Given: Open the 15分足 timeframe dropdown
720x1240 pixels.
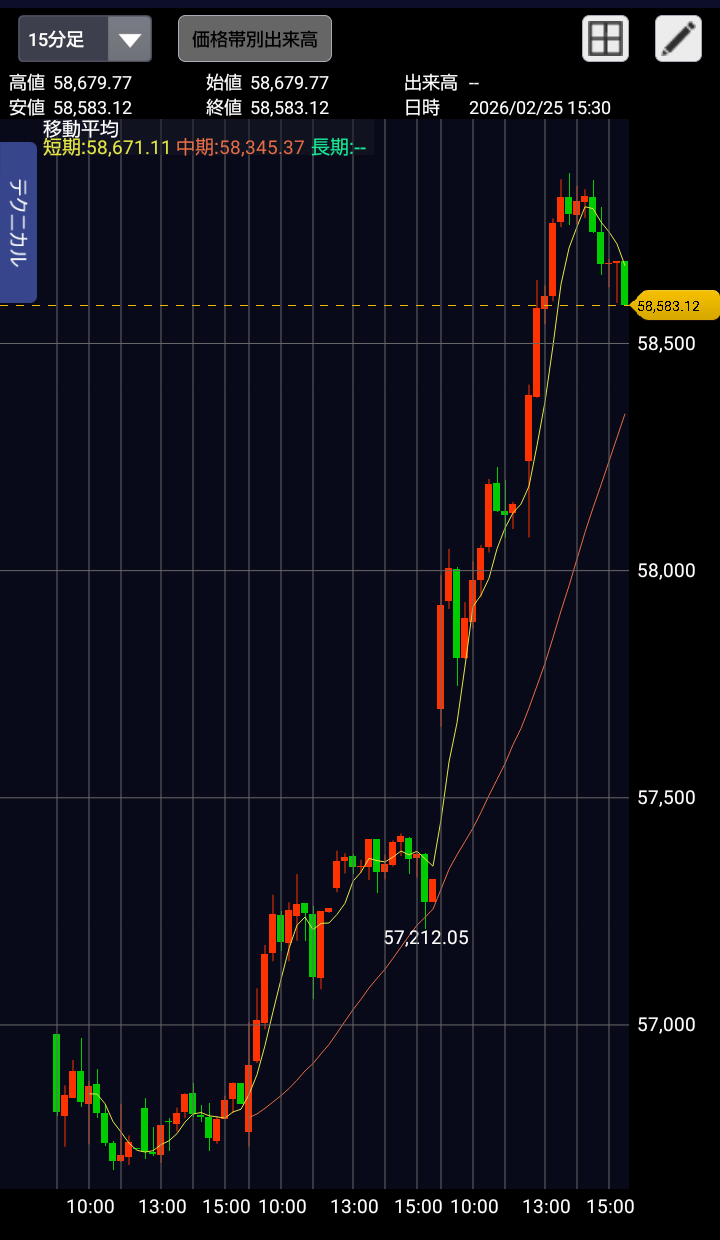Looking at the screenshot, I should point(85,39).
